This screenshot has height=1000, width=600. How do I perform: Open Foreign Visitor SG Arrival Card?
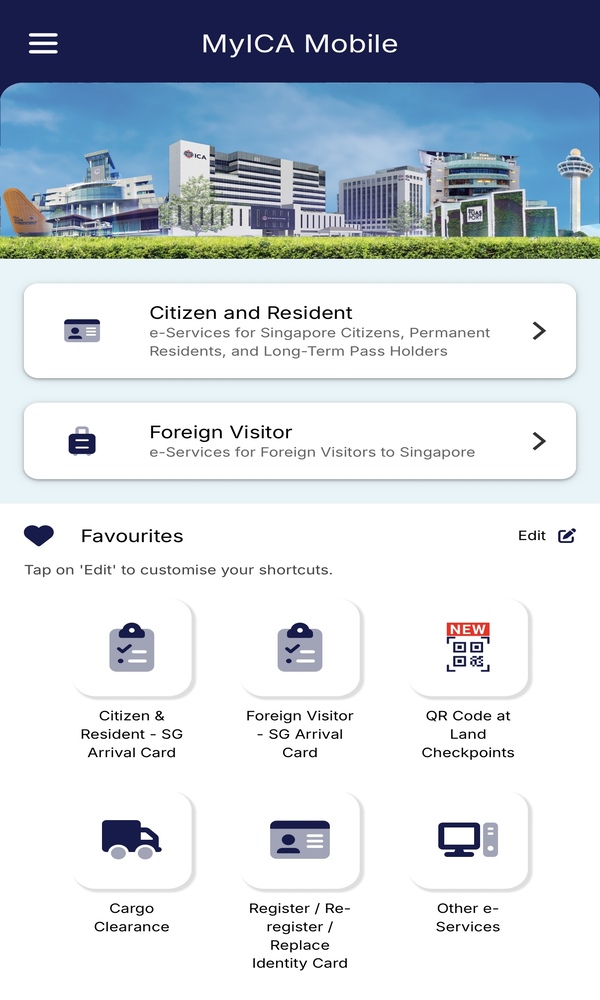(300, 648)
